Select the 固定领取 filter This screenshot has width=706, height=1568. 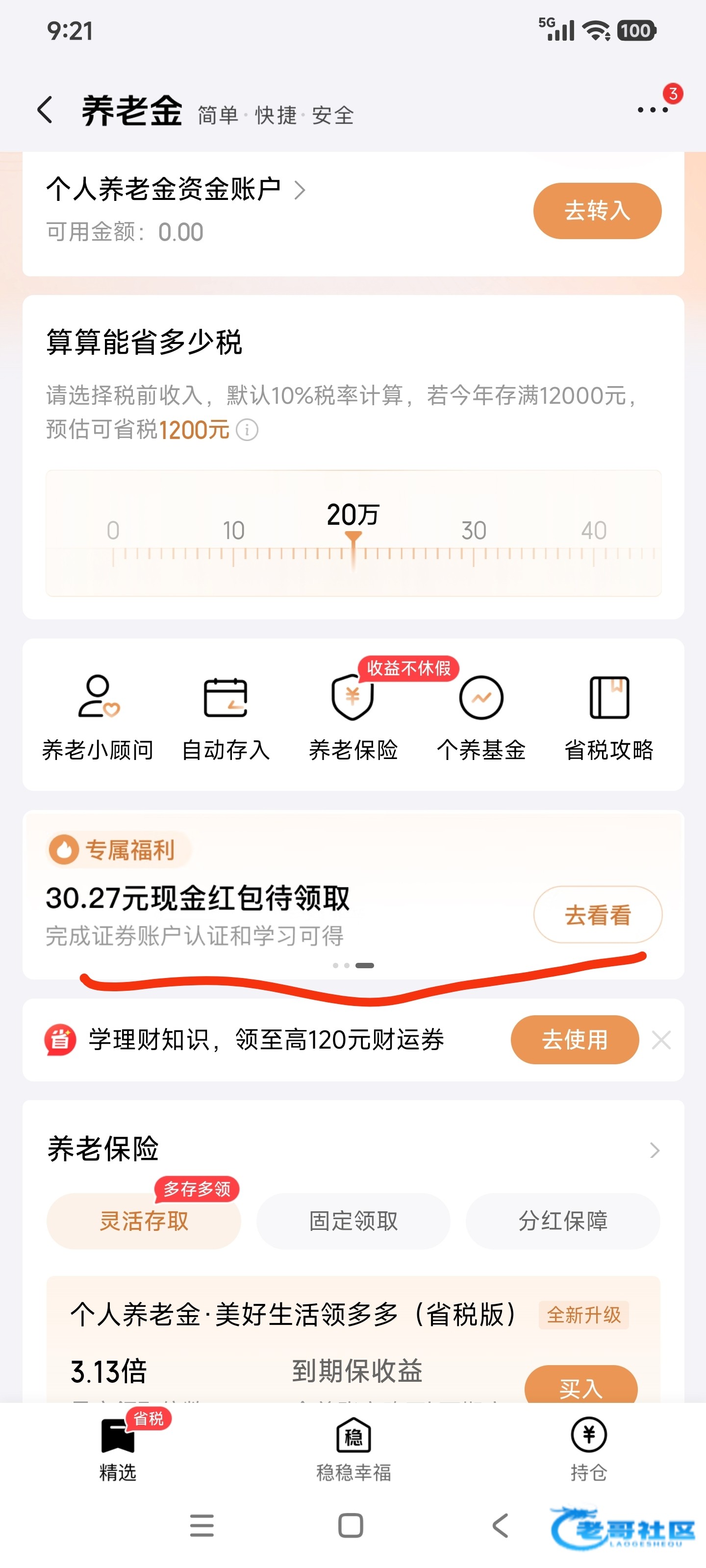[353, 1221]
